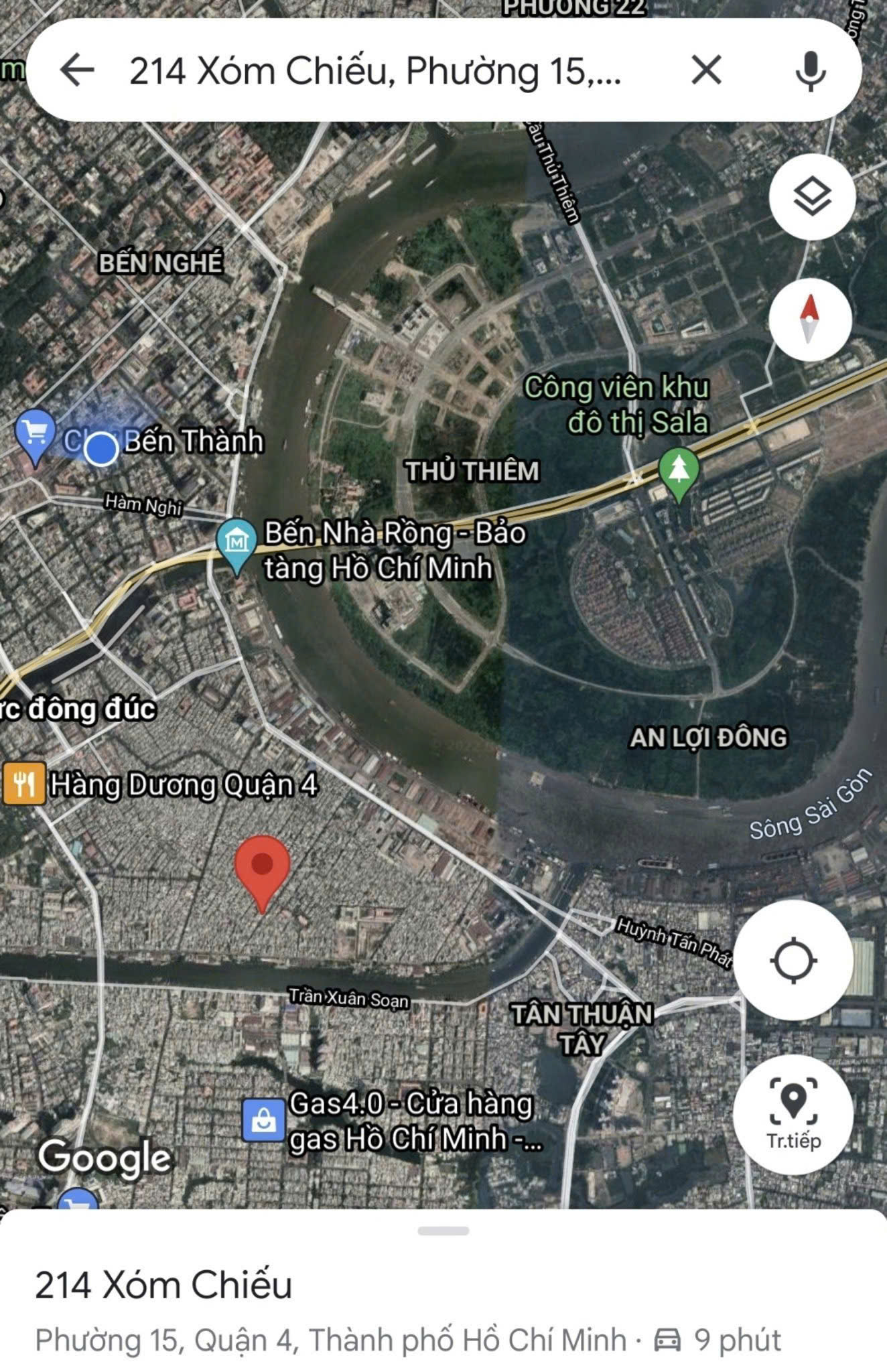Start voice search with the microphone
887x1372 pixels.
point(810,70)
